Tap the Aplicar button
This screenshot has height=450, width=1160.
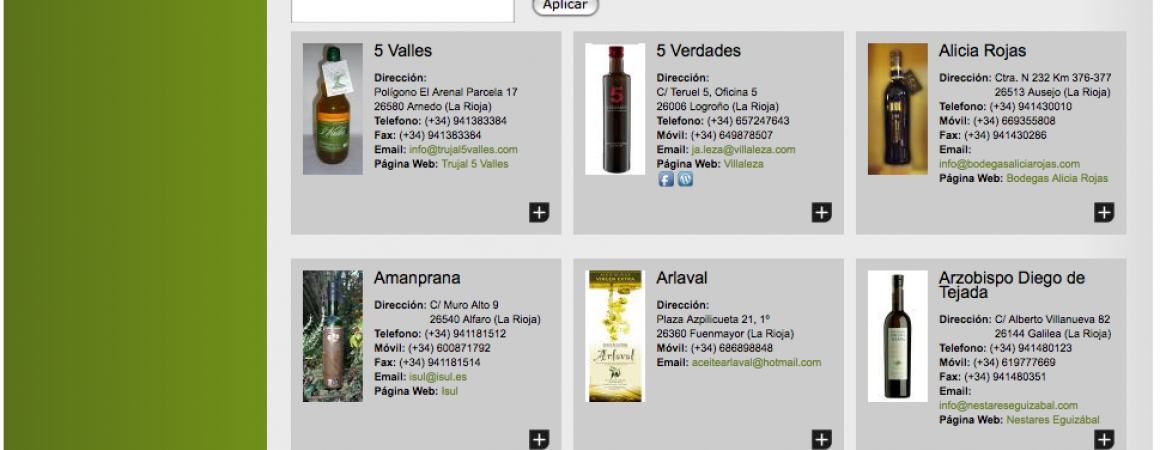[x=565, y=6]
